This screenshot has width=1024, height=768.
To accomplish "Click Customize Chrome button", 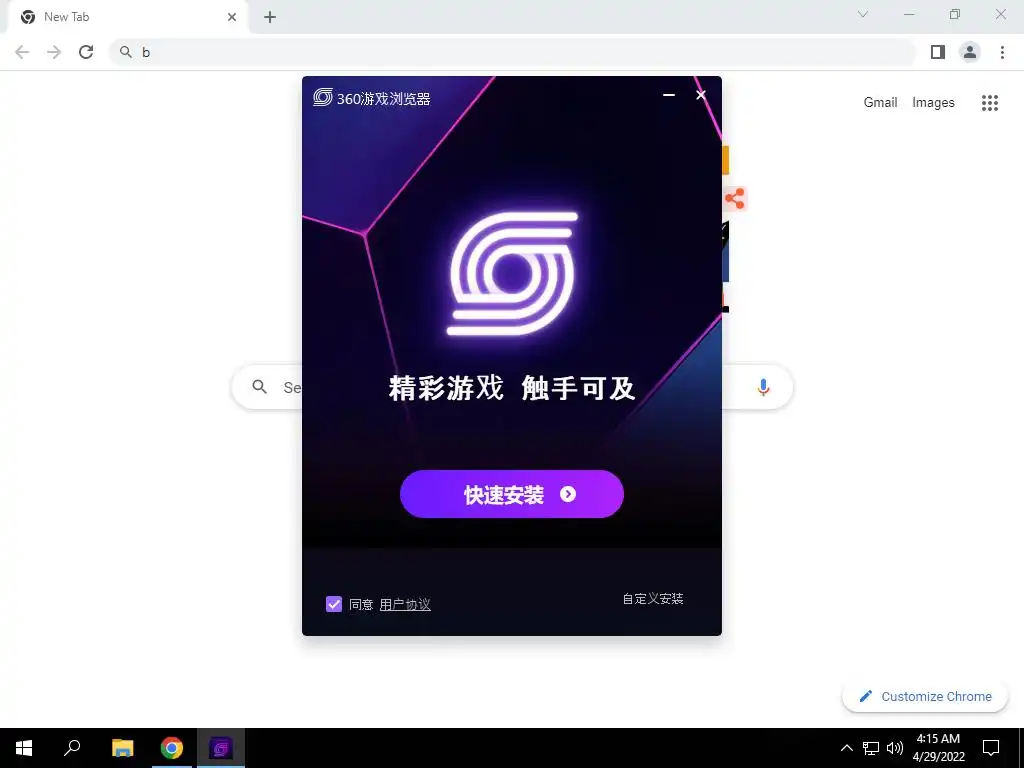I will pyautogui.click(x=925, y=696).
